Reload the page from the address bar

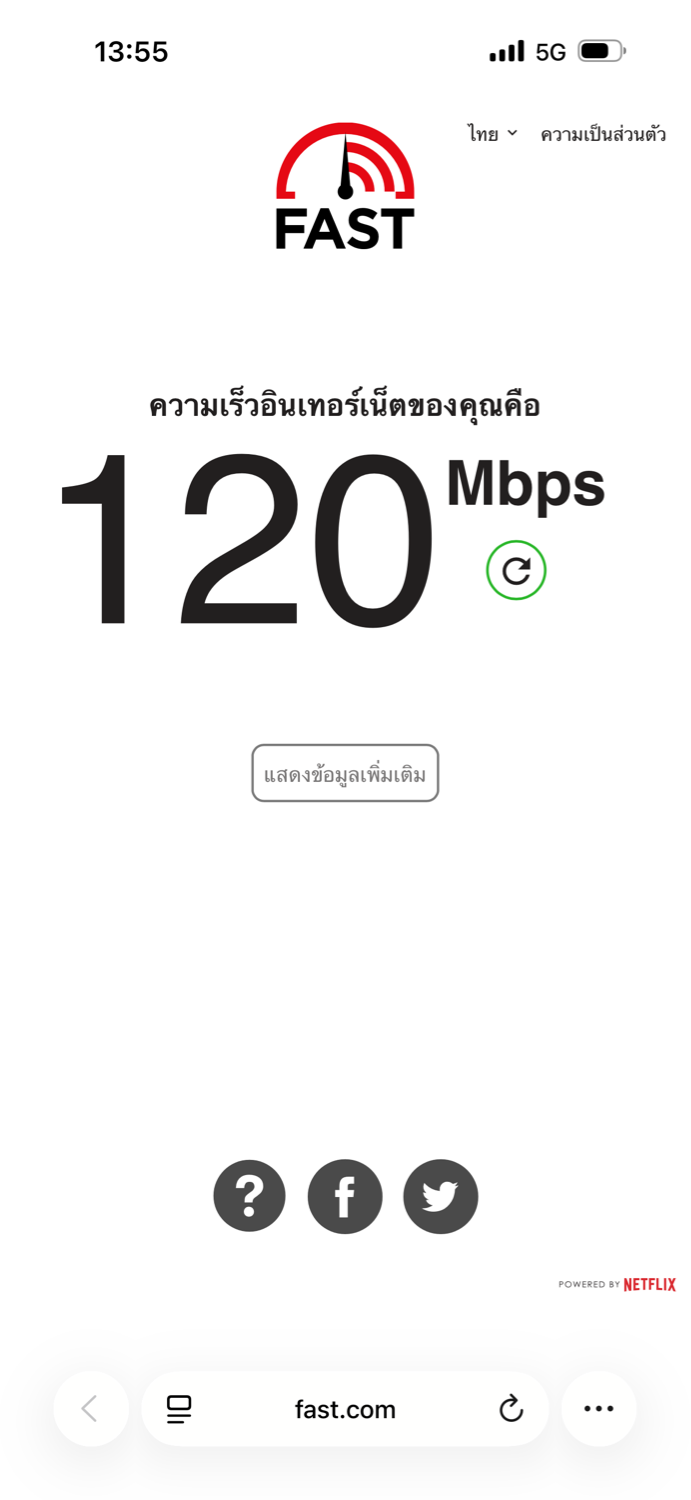[x=511, y=1409]
